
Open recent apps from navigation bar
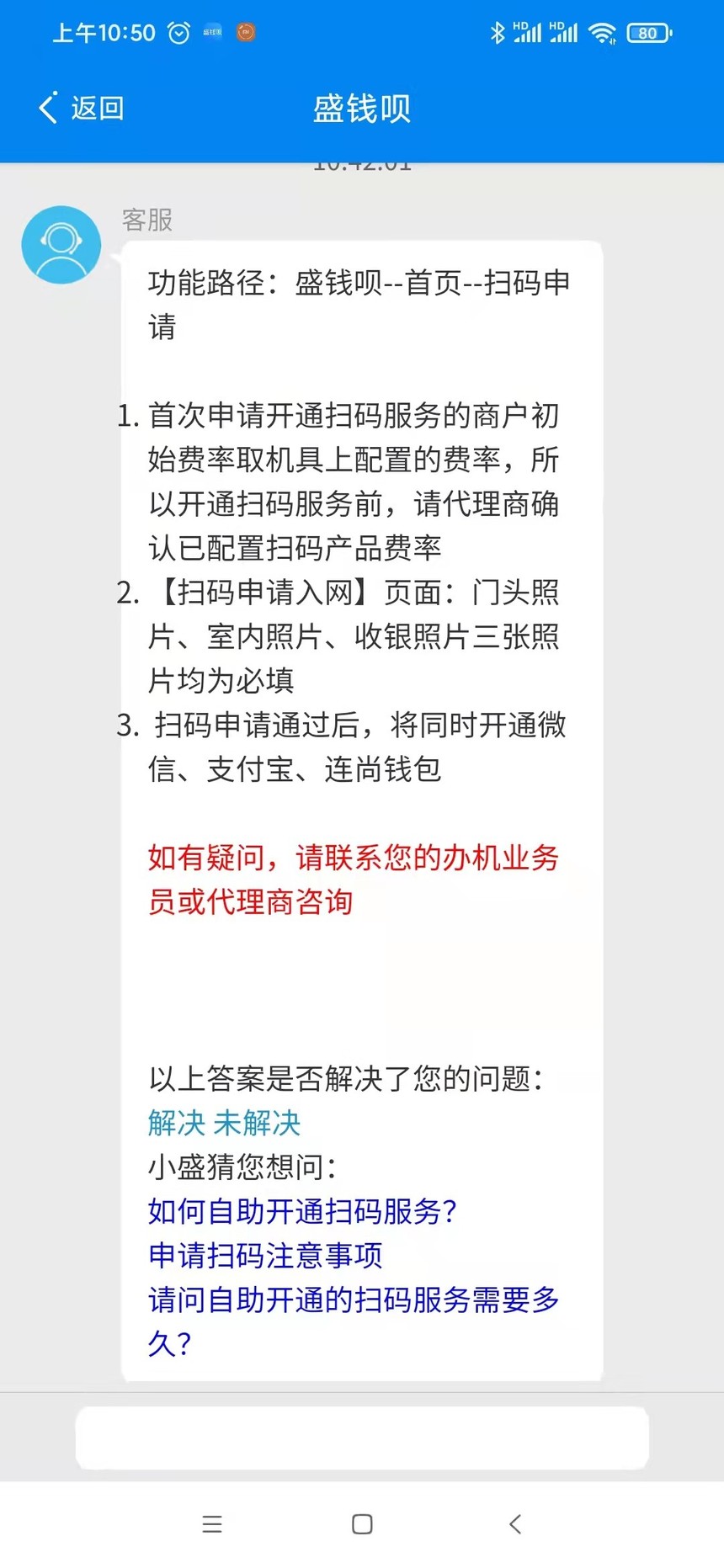(x=212, y=1523)
